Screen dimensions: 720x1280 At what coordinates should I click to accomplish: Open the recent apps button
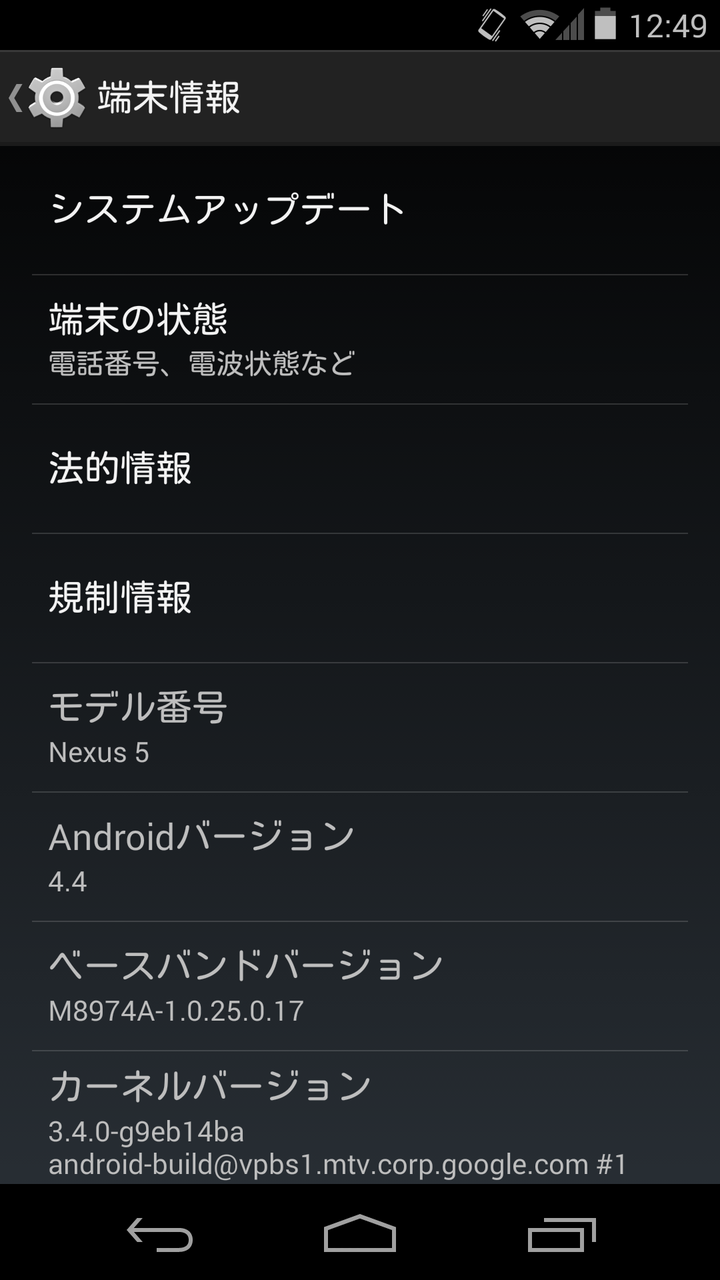(x=561, y=1234)
